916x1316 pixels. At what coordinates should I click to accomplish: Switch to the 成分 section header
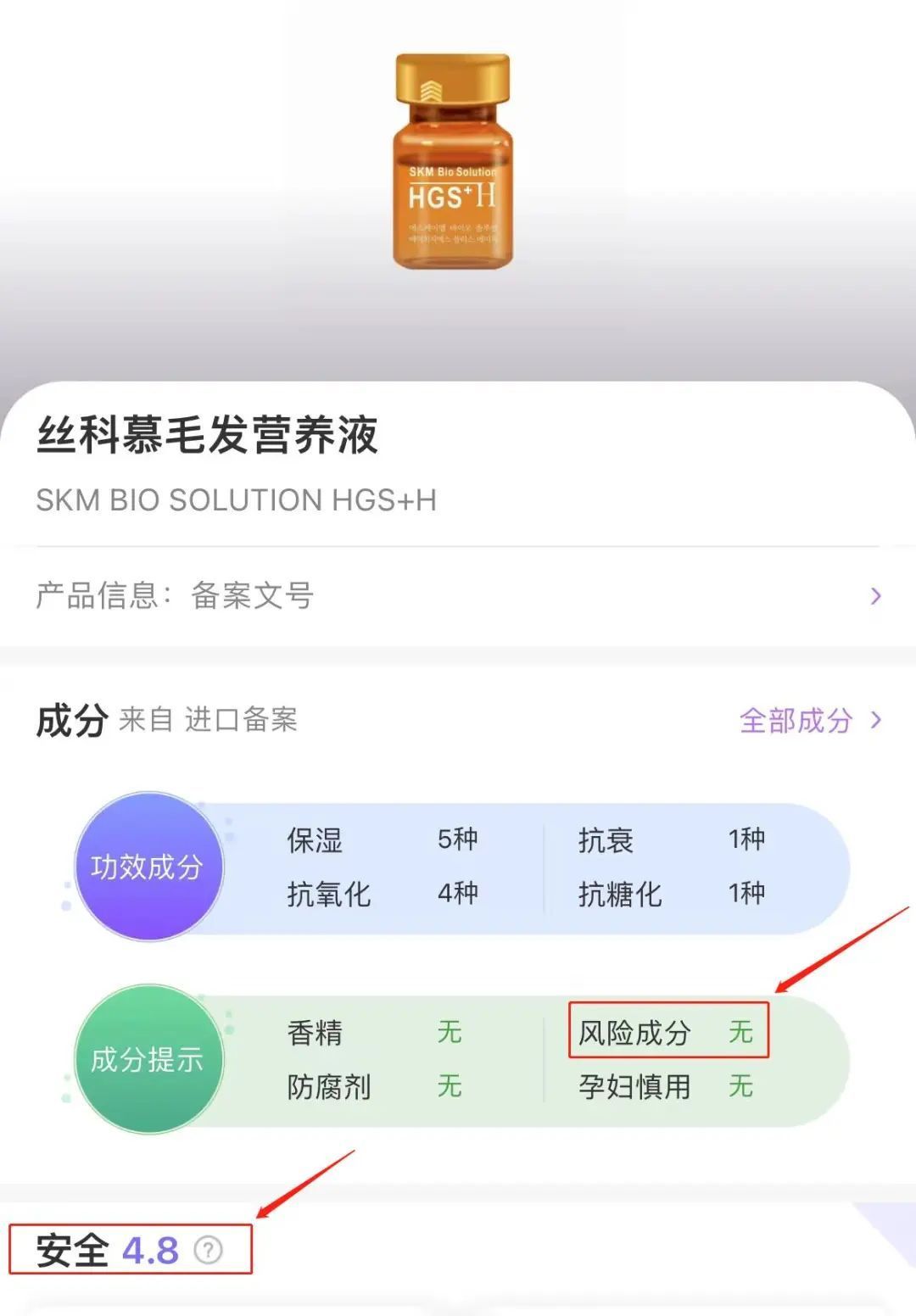pos(72,719)
